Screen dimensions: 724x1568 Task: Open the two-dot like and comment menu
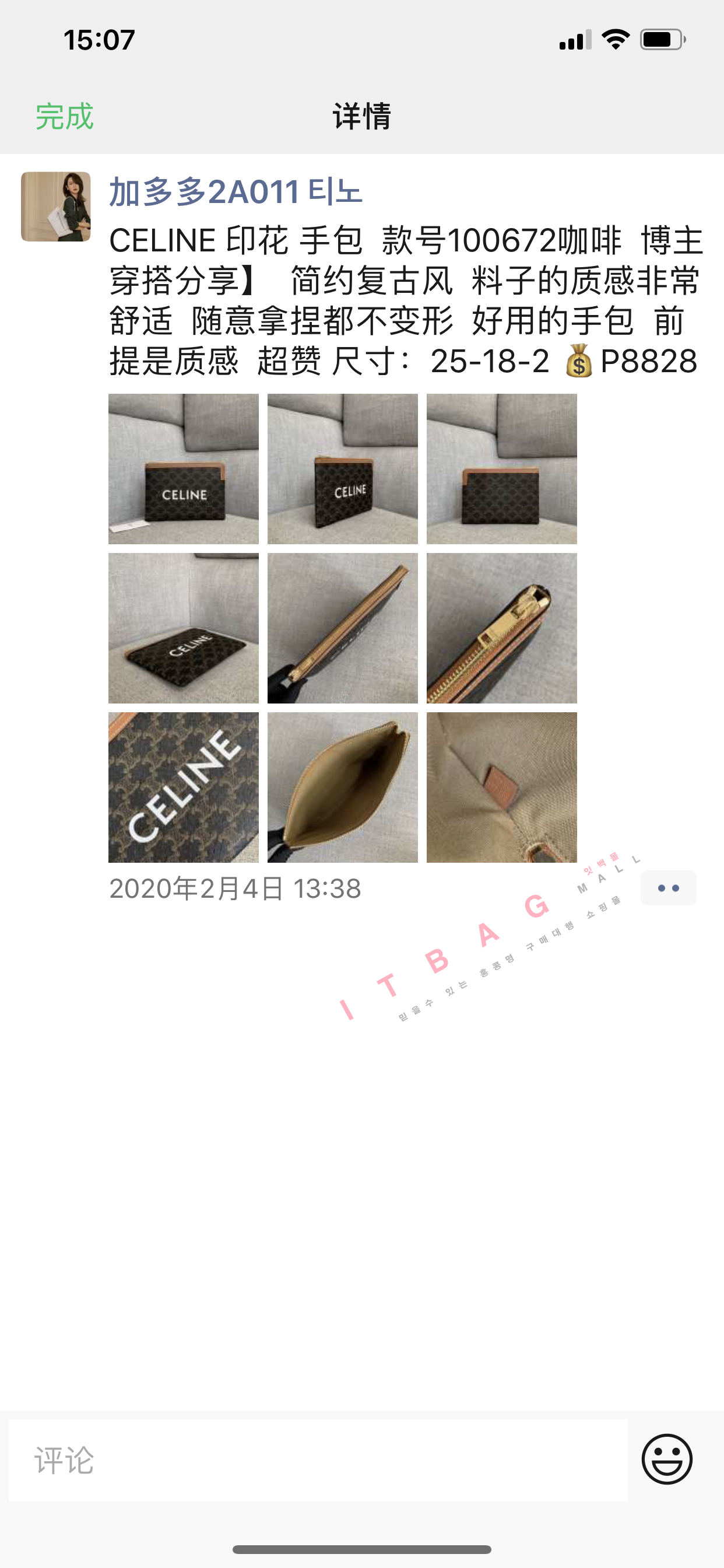(668, 888)
